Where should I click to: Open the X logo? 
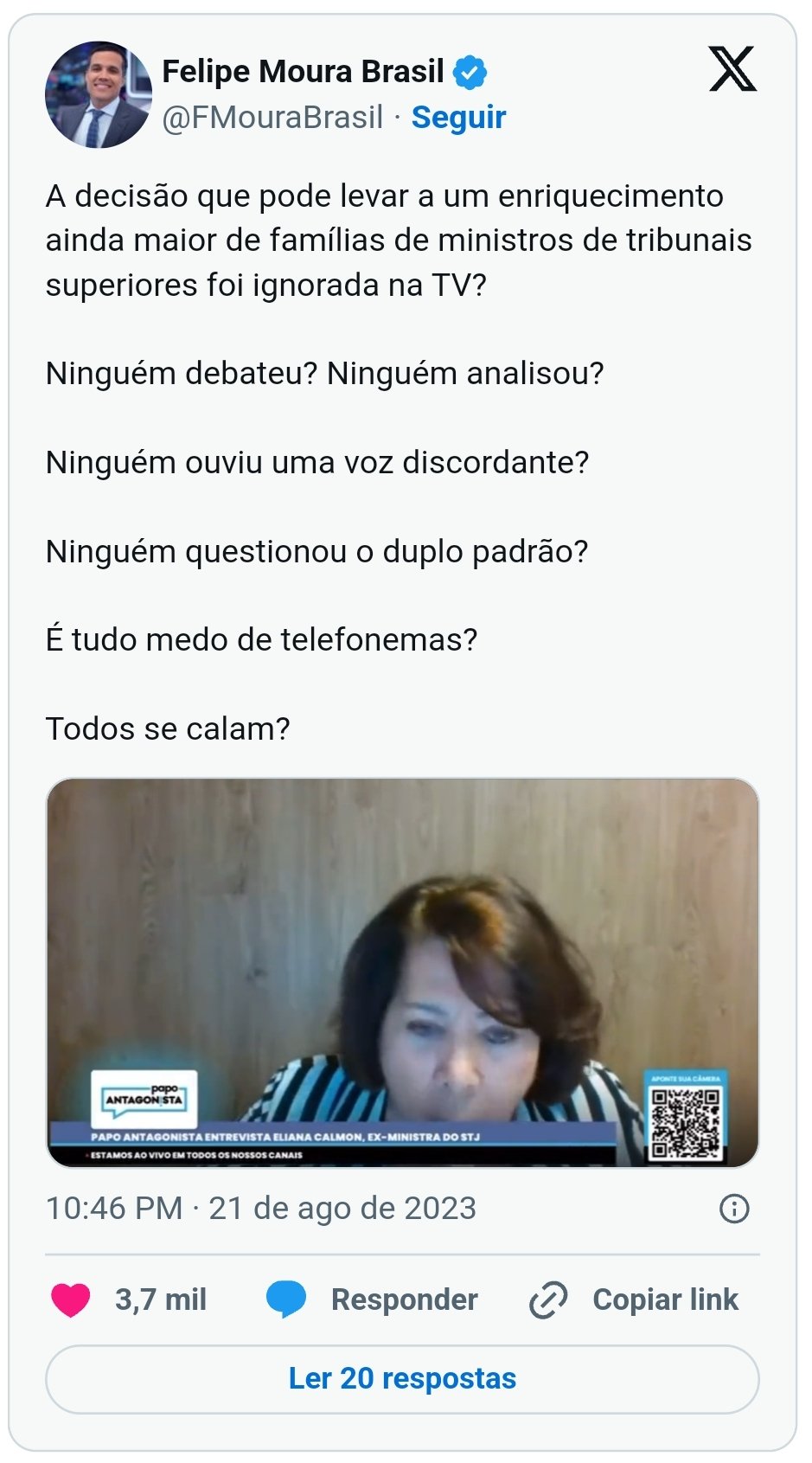point(732,69)
